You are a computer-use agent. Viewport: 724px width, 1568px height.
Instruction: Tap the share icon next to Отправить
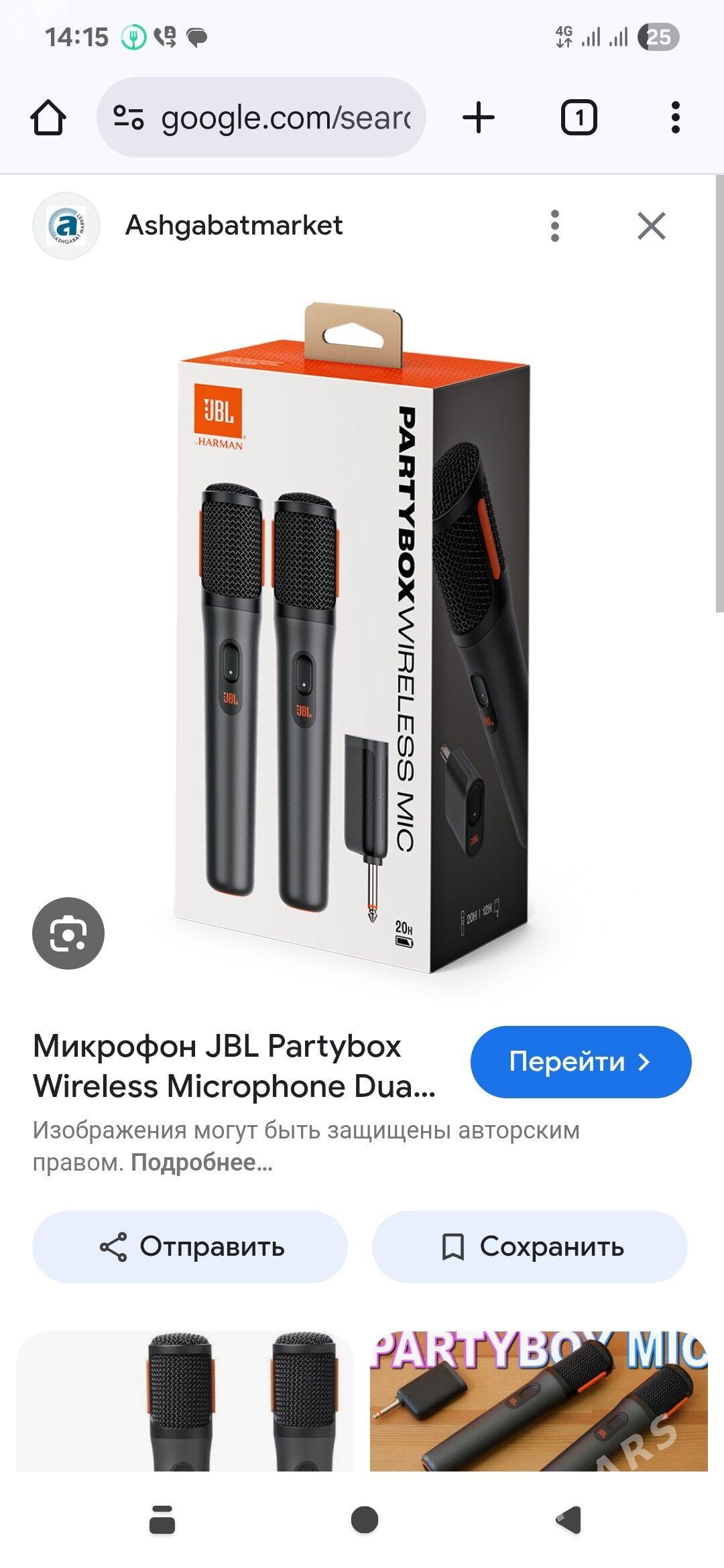pyautogui.click(x=113, y=1248)
